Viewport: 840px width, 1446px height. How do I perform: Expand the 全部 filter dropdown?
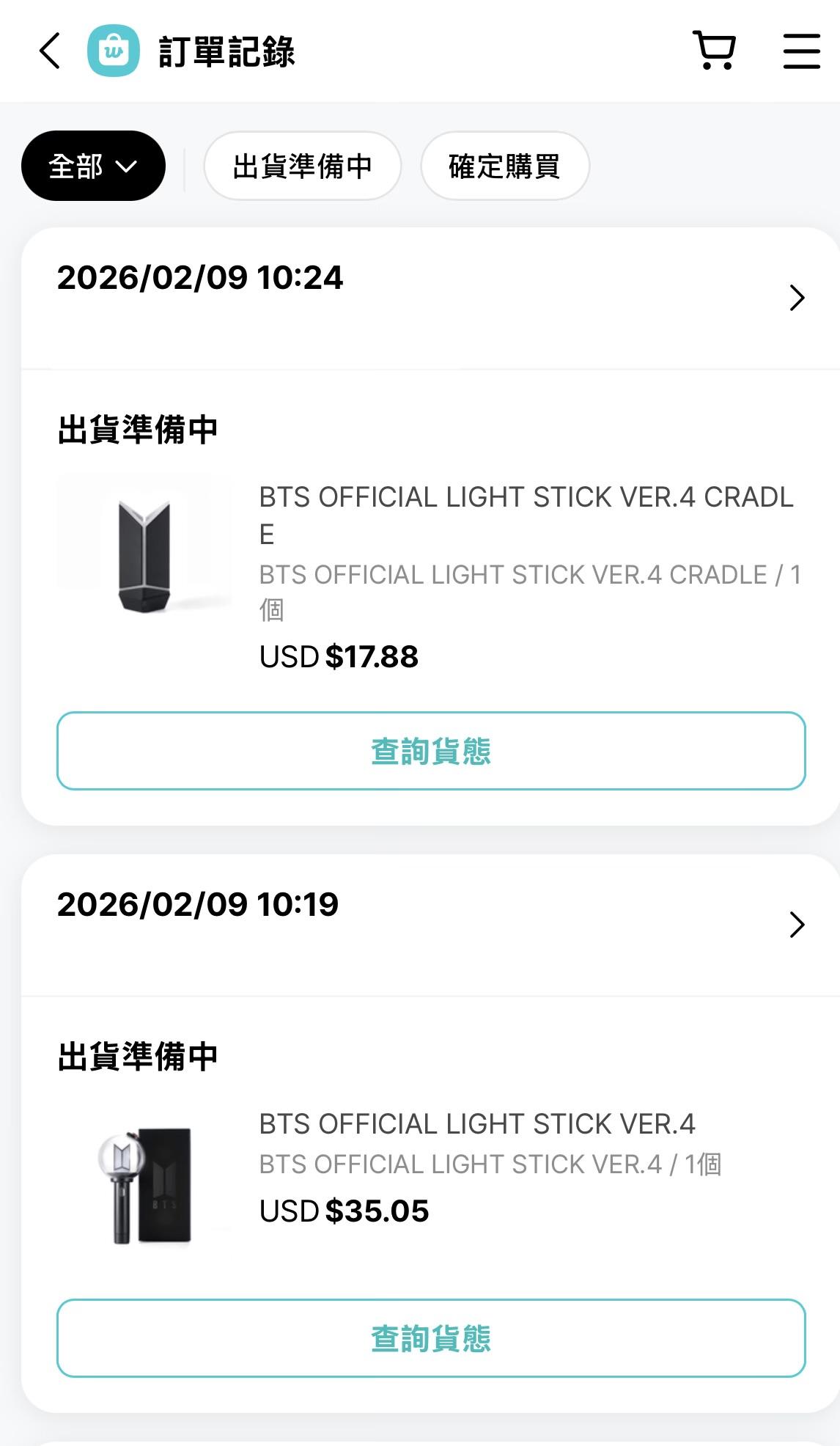point(93,166)
